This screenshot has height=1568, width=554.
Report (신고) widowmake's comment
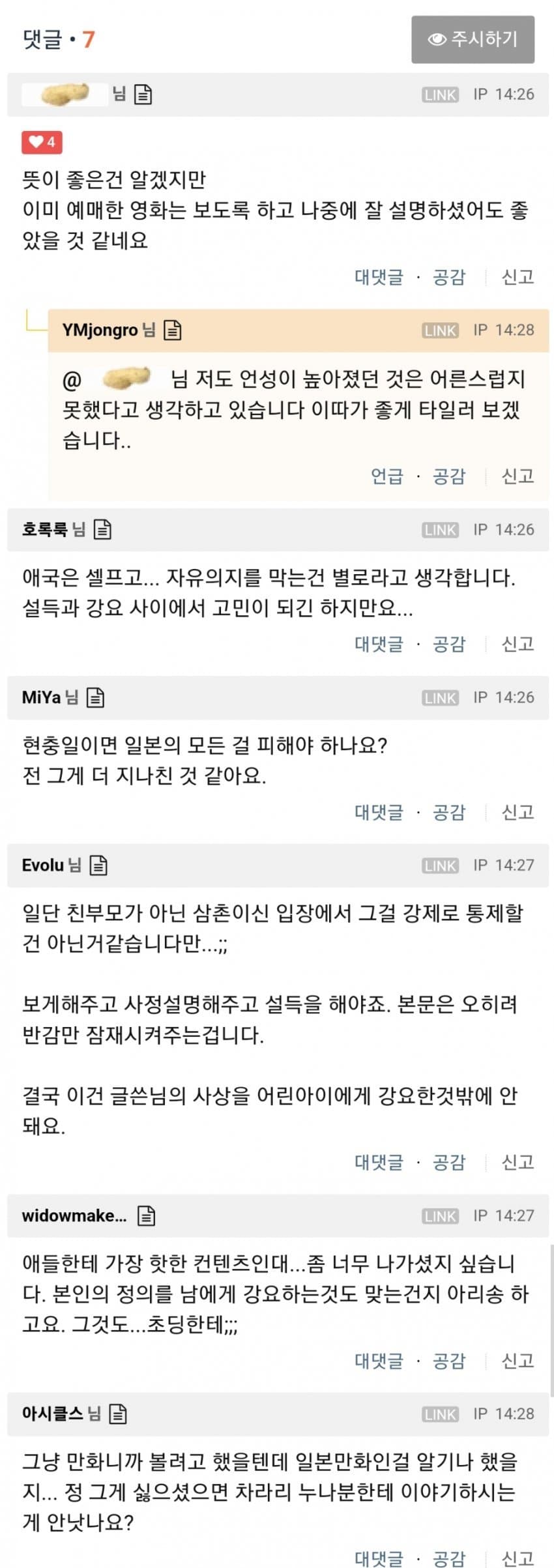(518, 1360)
